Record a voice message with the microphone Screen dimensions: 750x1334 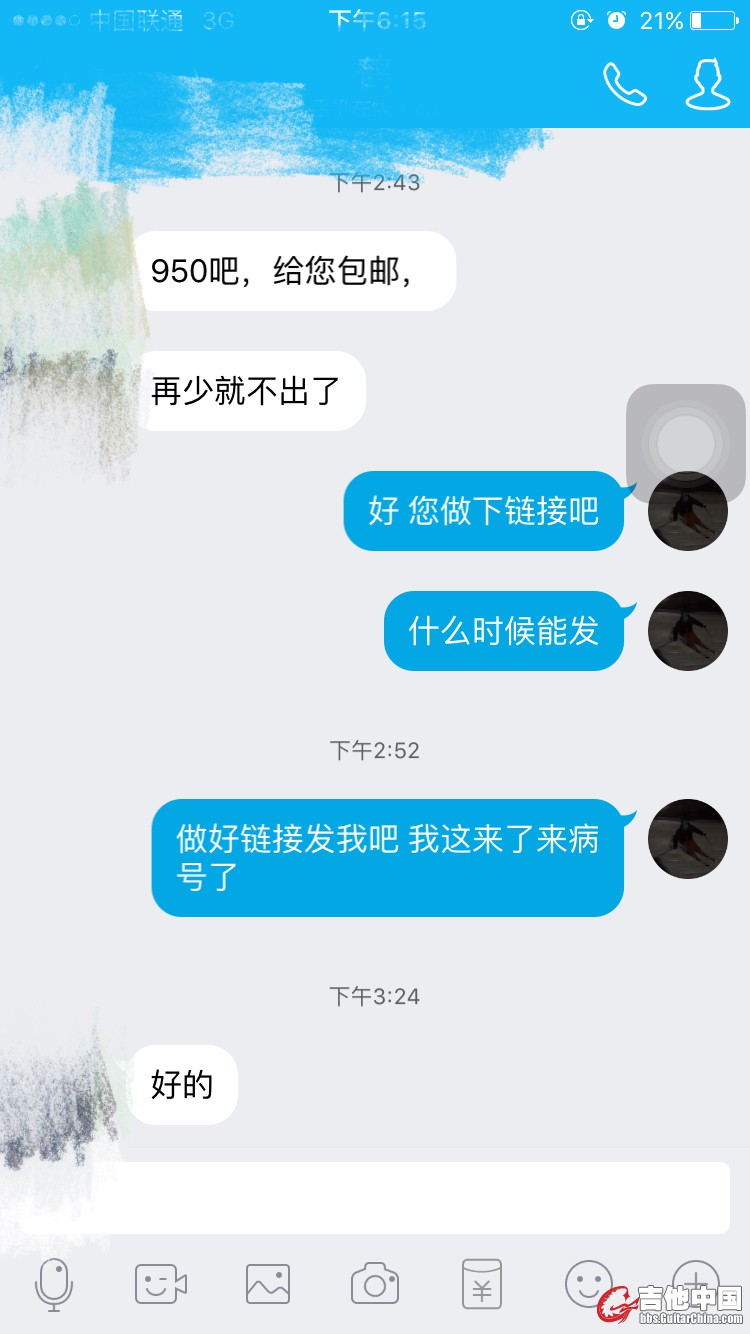54,1284
